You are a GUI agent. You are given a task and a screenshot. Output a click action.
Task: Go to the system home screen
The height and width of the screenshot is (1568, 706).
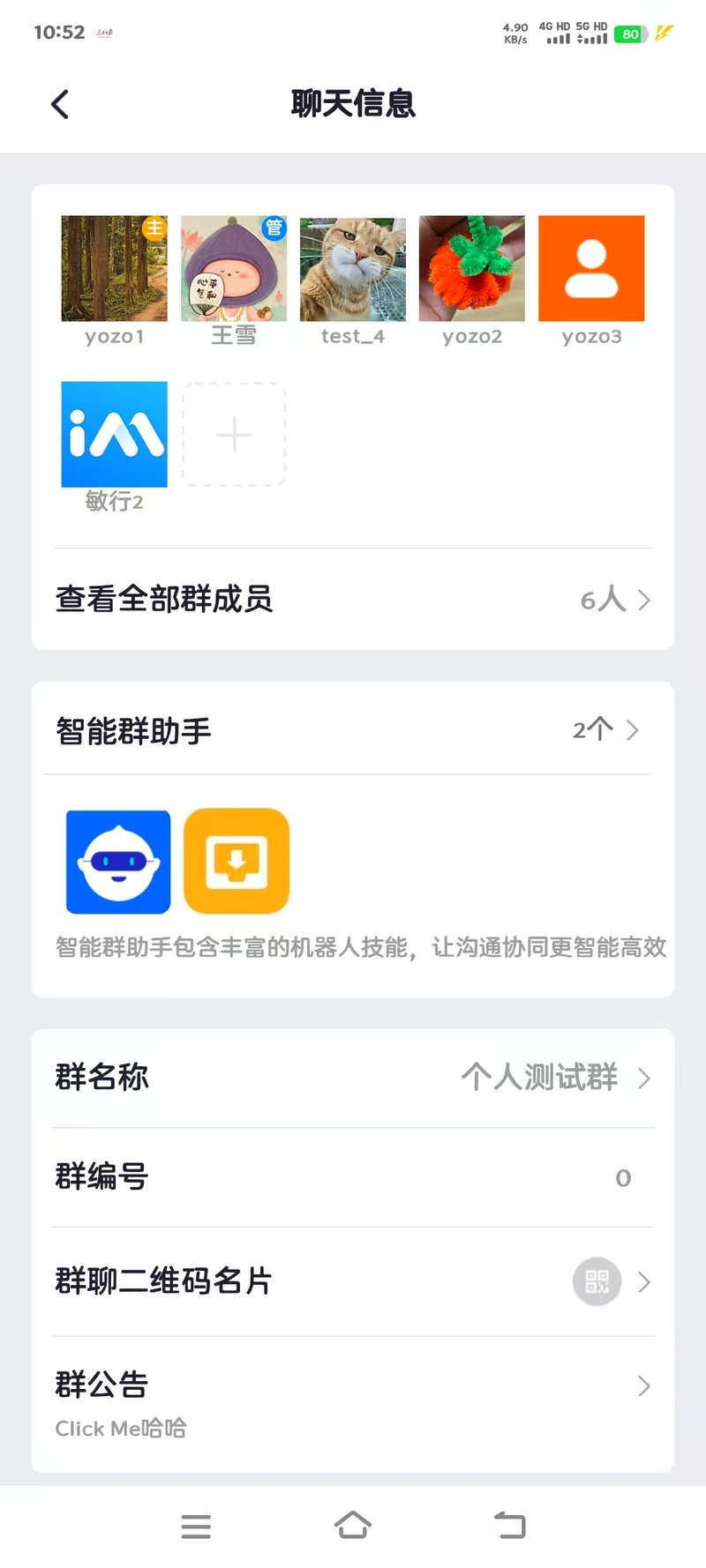click(x=353, y=1526)
